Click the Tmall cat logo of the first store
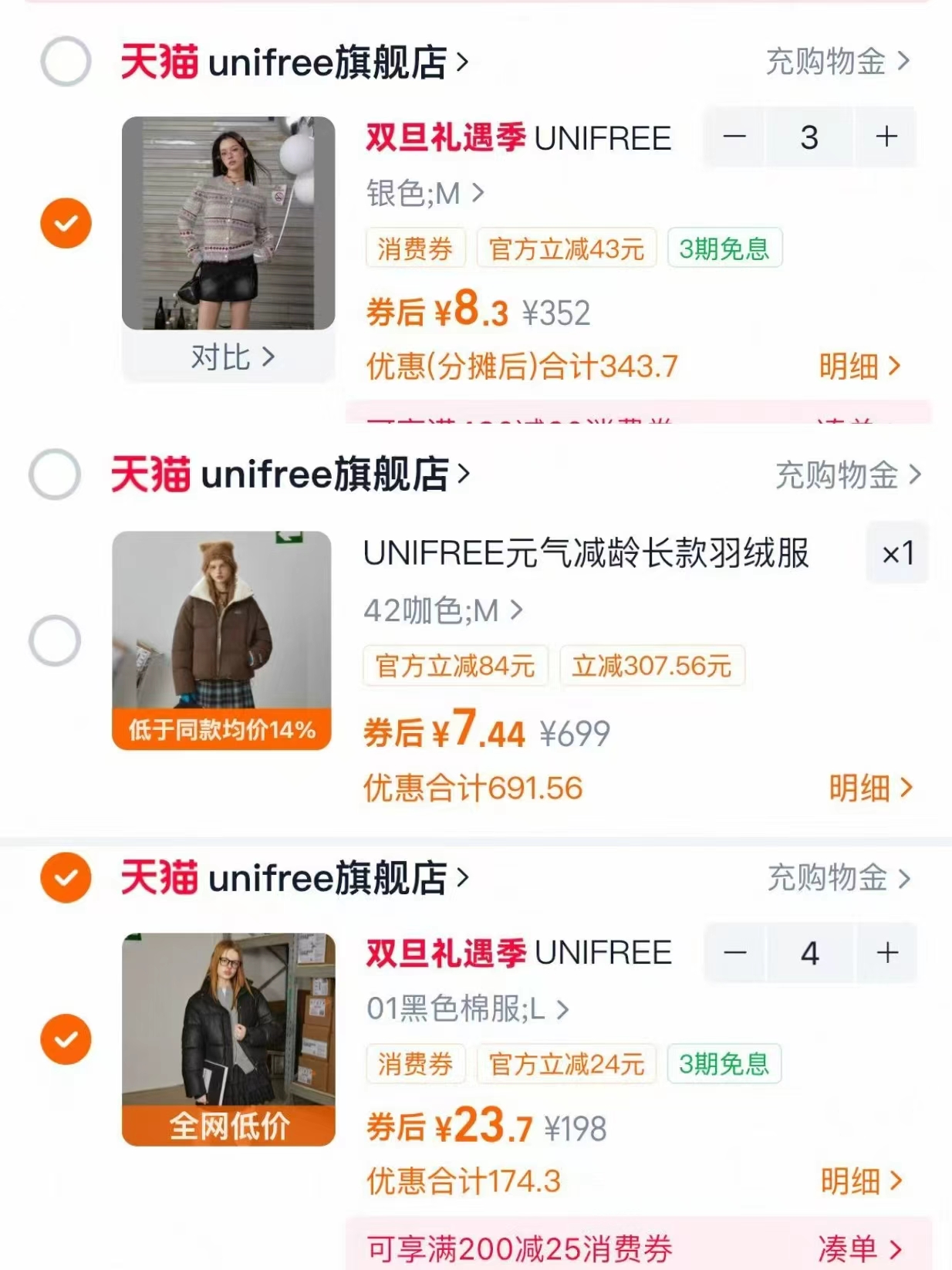This screenshot has height=1270, width=952. point(157,63)
